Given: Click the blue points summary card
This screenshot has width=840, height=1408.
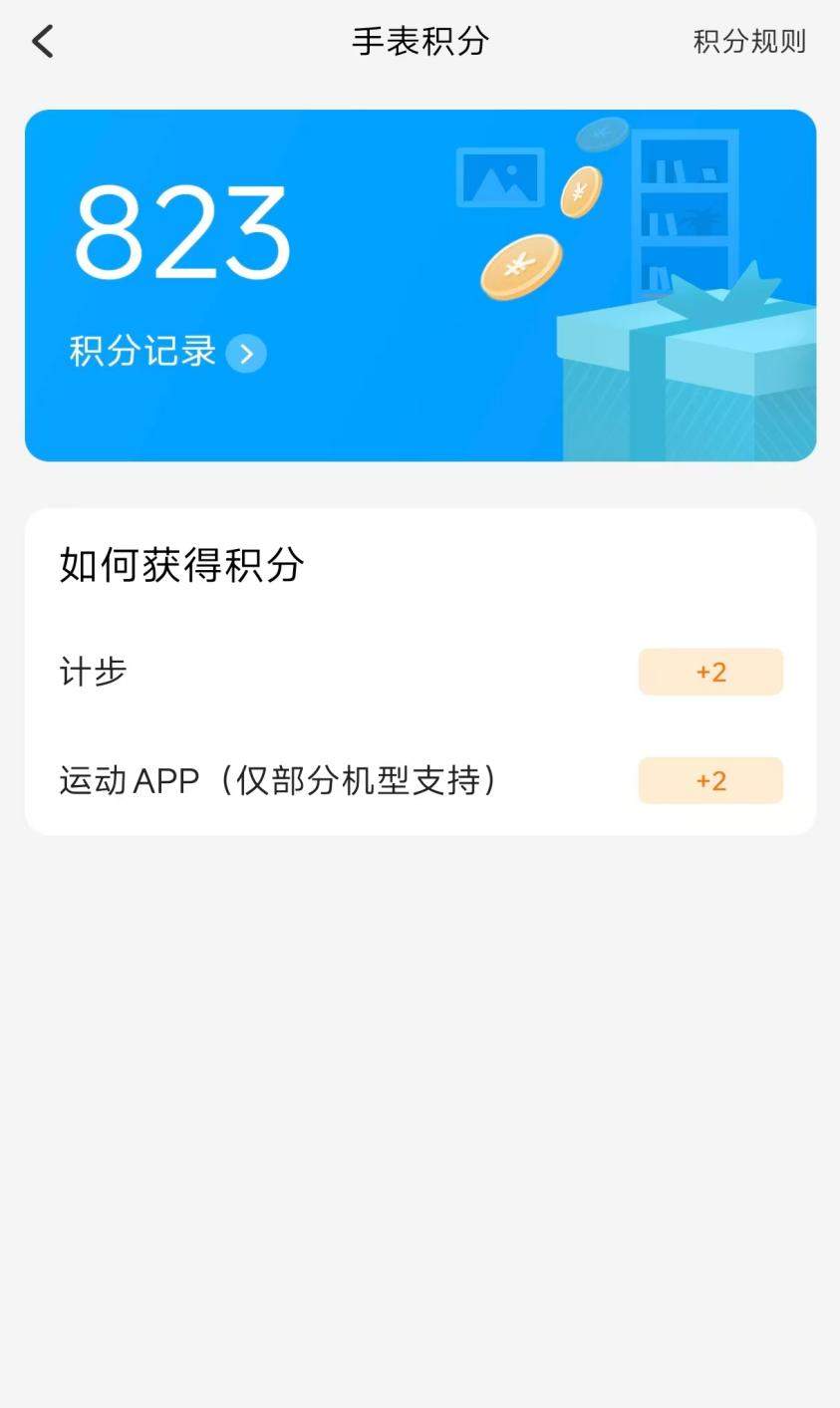Looking at the screenshot, I should click(x=420, y=284).
